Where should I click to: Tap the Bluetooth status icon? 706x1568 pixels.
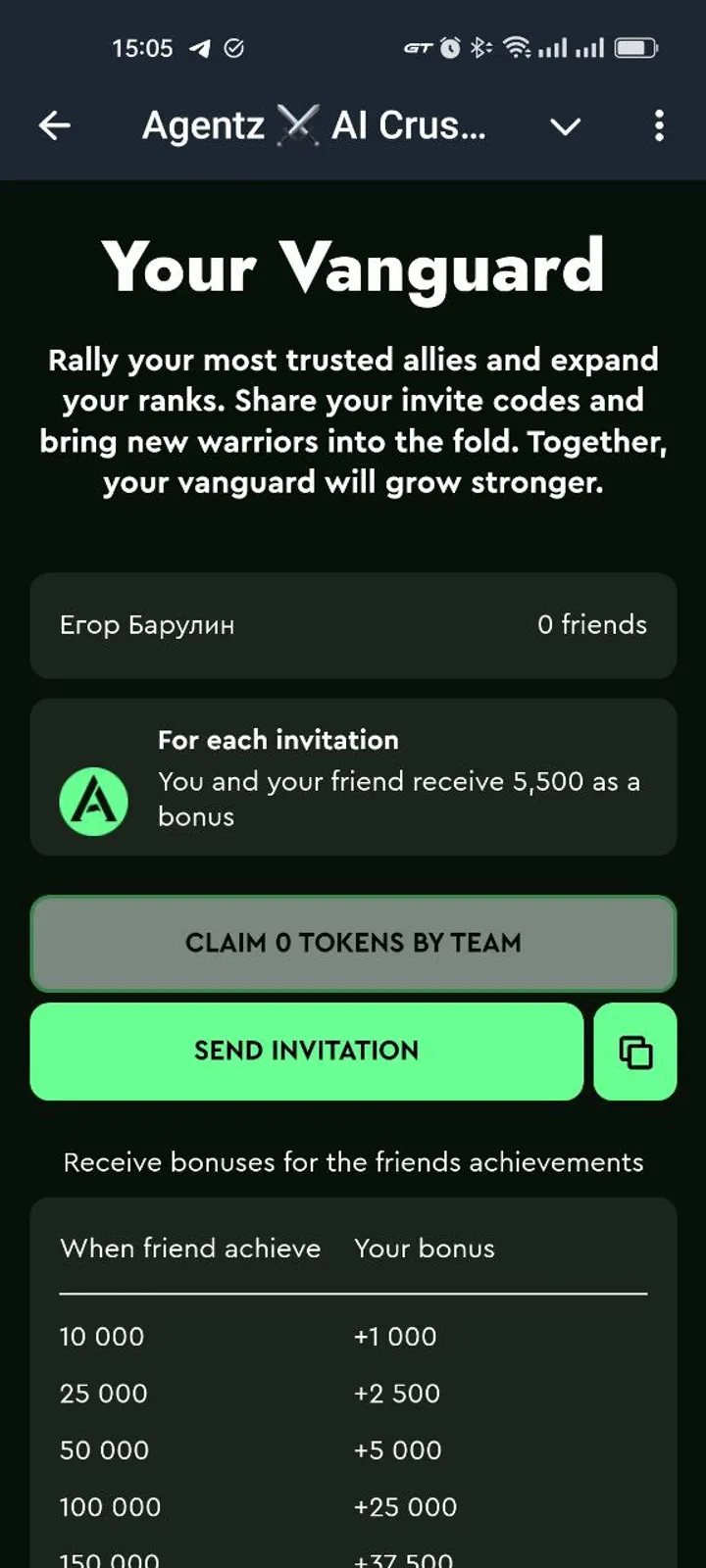(x=479, y=45)
